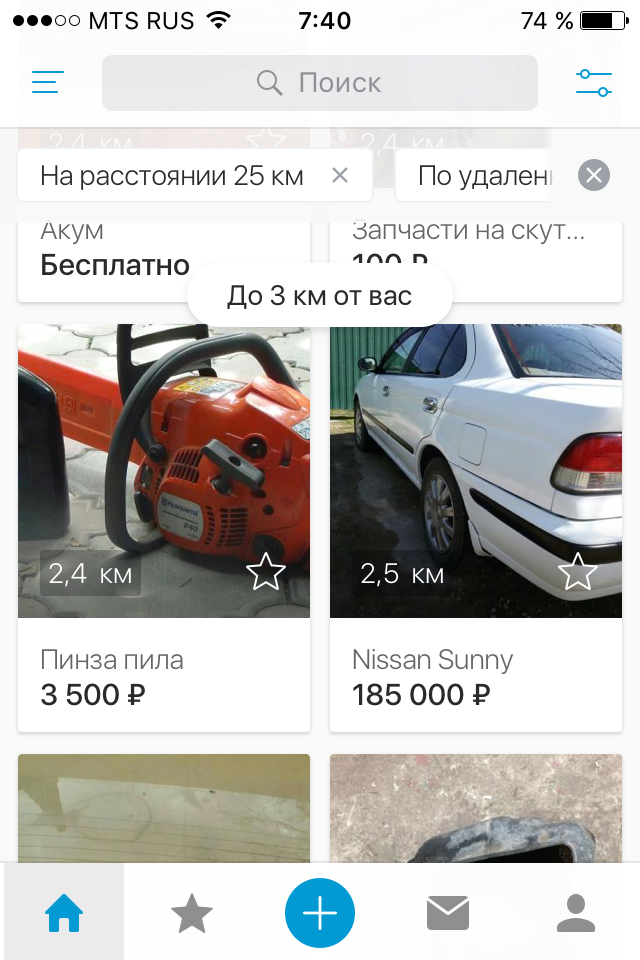Clear all filters with the gray X
Viewport: 640px width, 960px height.
[593, 176]
